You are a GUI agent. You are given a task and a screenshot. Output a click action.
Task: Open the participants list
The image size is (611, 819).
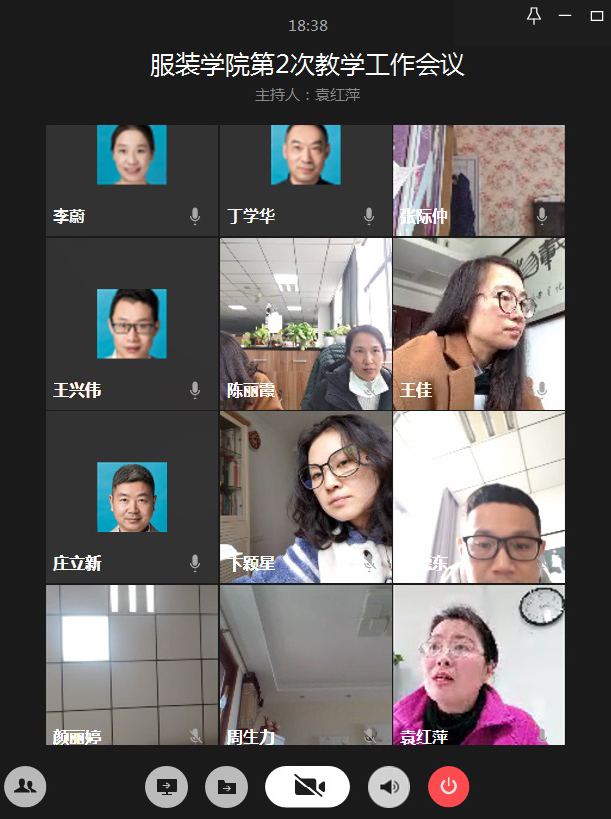(x=25, y=786)
